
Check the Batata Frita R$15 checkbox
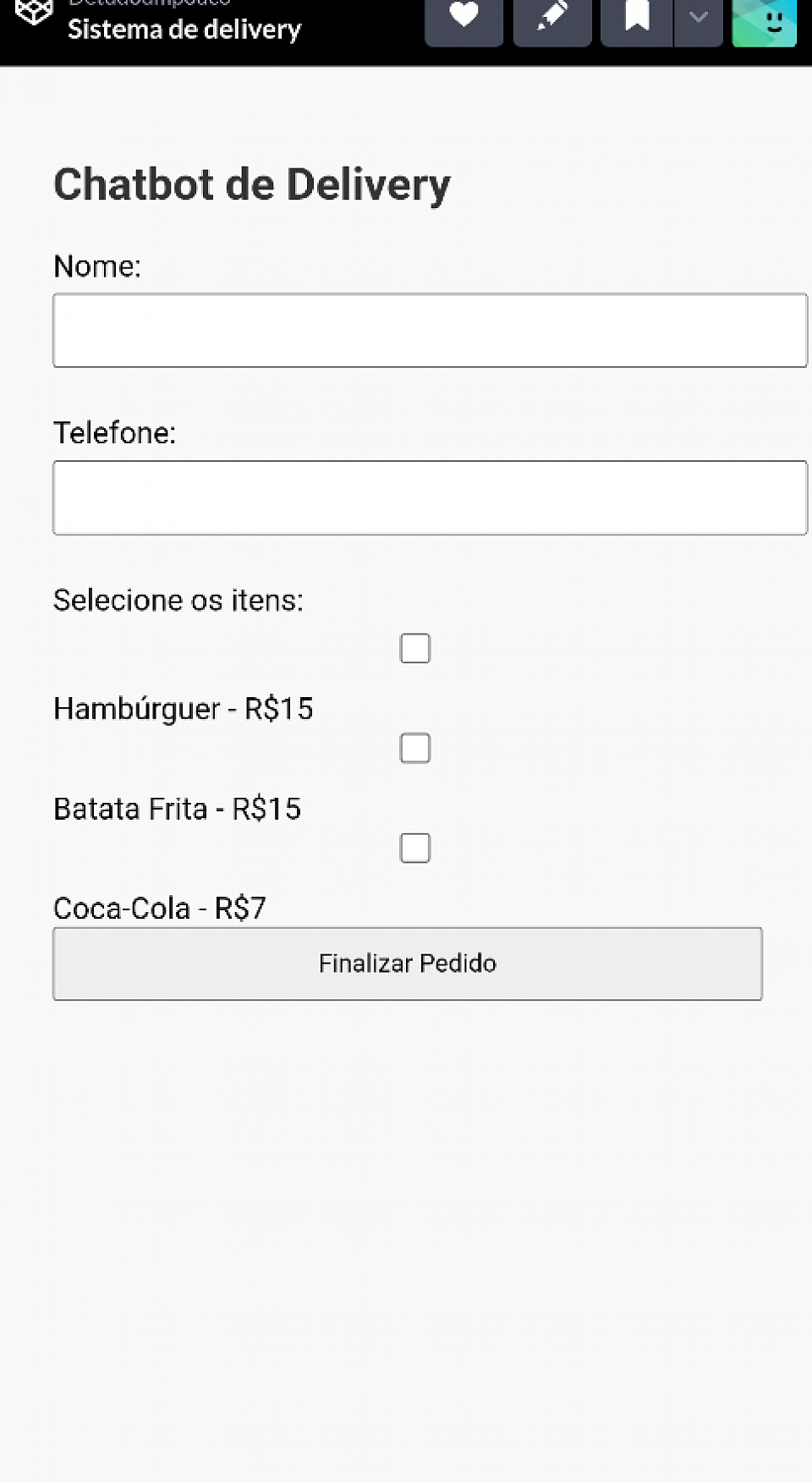click(414, 747)
